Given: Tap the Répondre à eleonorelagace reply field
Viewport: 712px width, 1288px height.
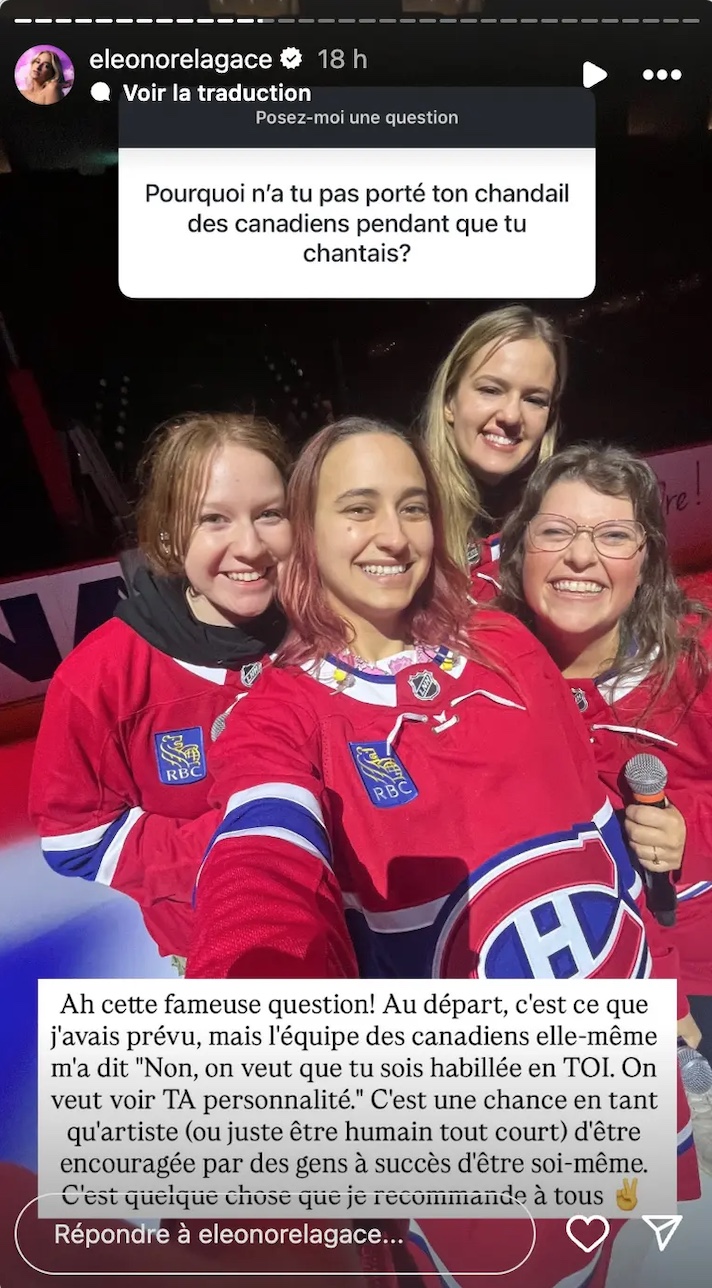Looking at the screenshot, I should (x=275, y=1234).
